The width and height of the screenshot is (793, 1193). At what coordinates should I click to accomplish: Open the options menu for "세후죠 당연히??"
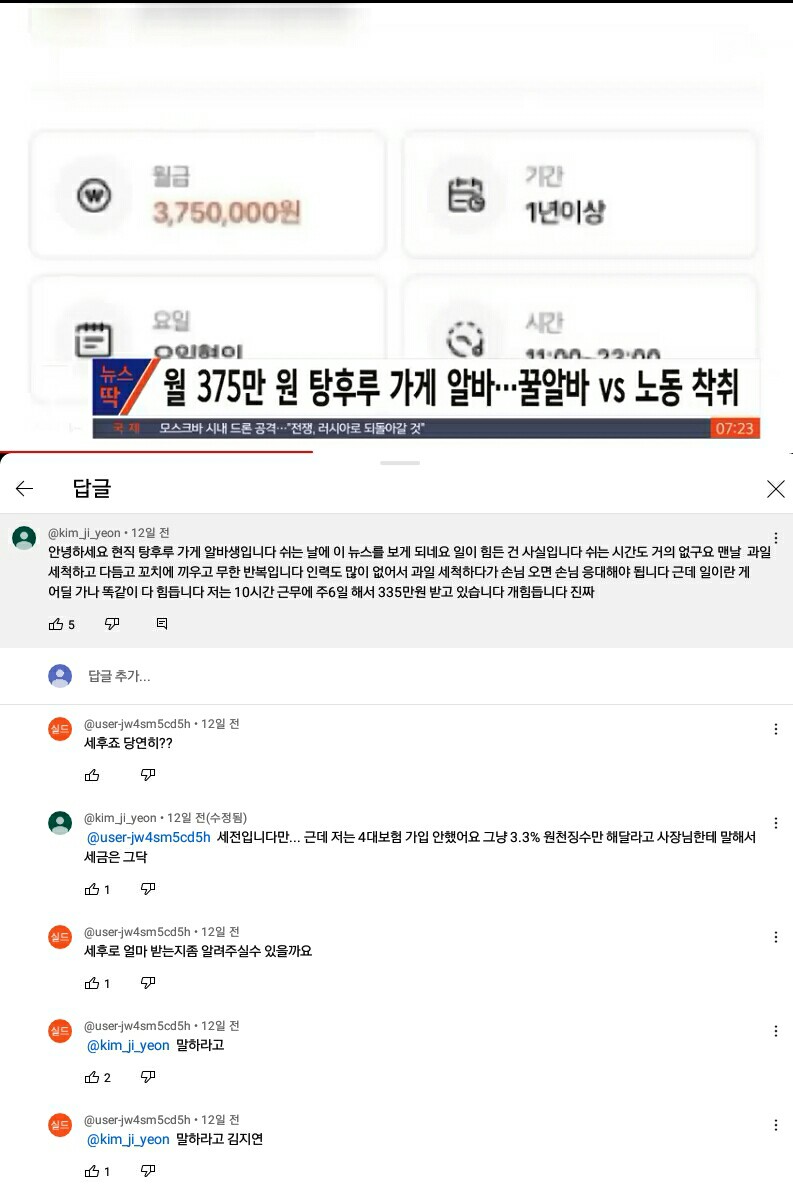coord(776,730)
